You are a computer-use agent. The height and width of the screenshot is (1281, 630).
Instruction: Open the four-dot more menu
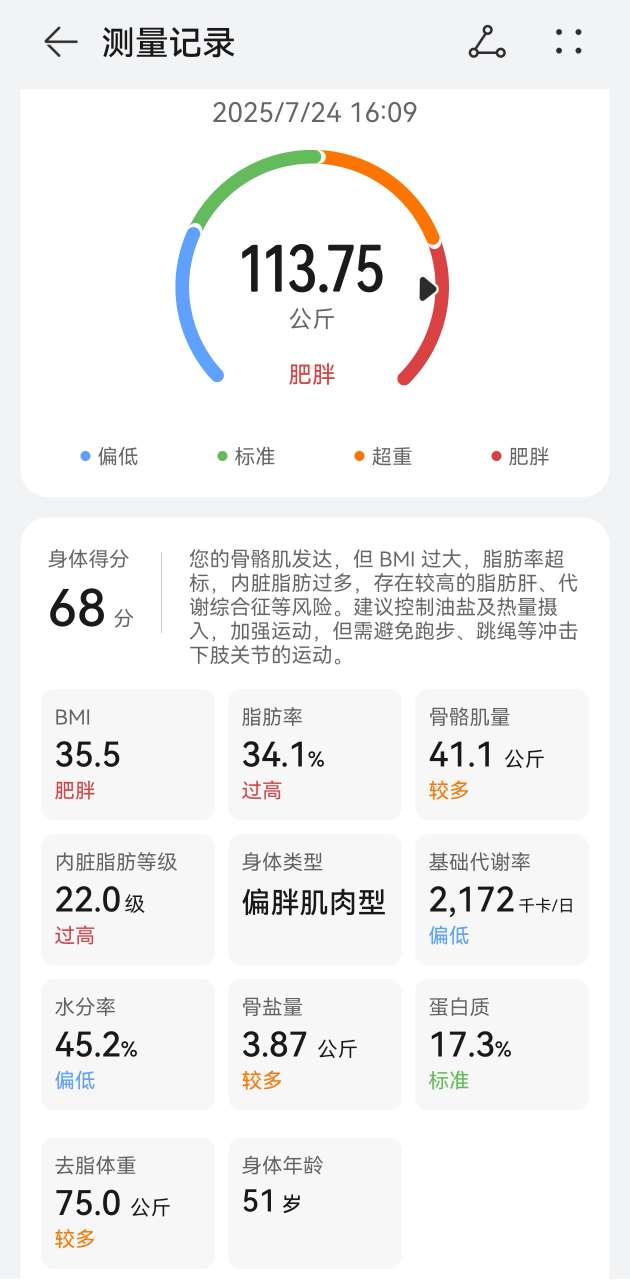coord(568,42)
